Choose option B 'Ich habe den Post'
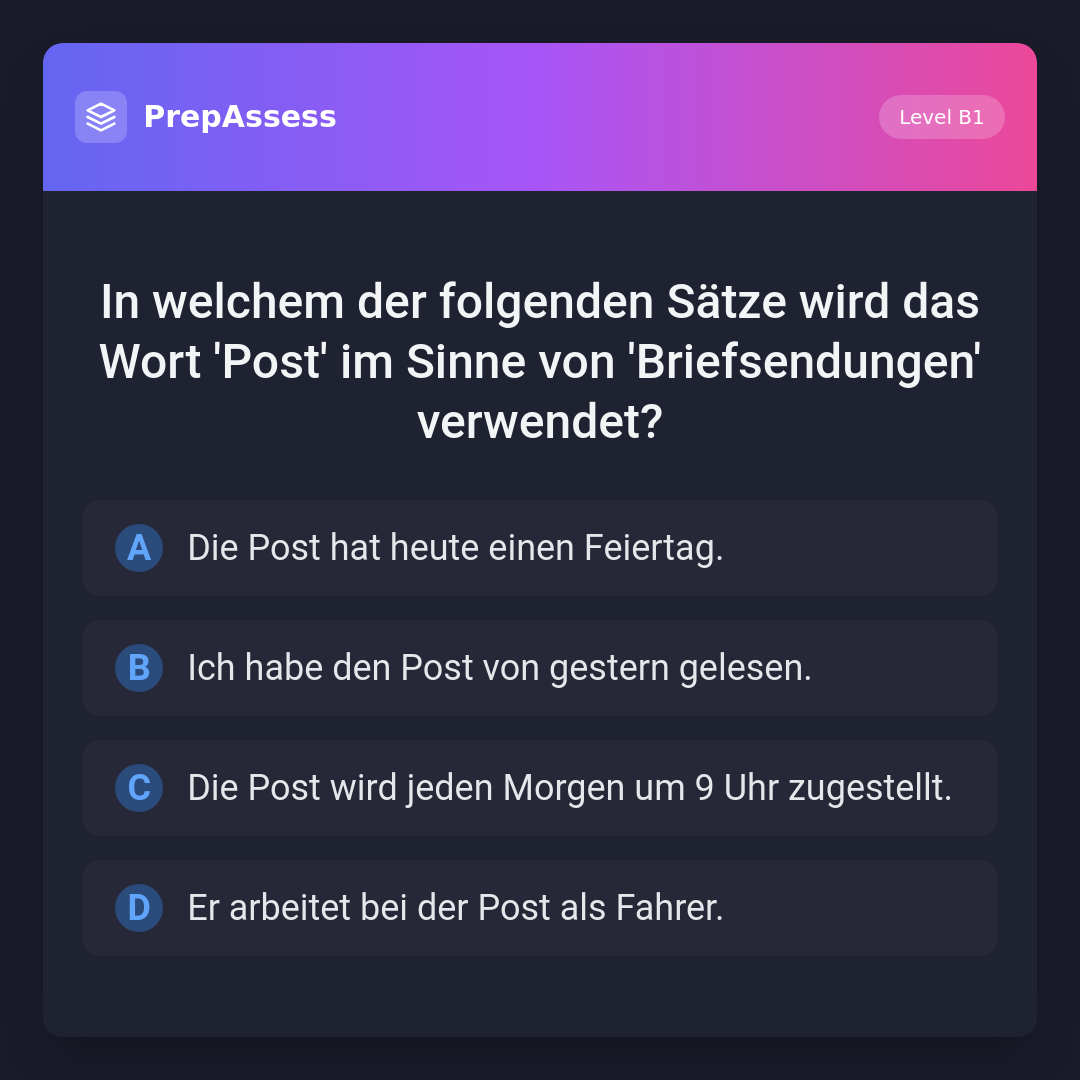 coord(540,668)
